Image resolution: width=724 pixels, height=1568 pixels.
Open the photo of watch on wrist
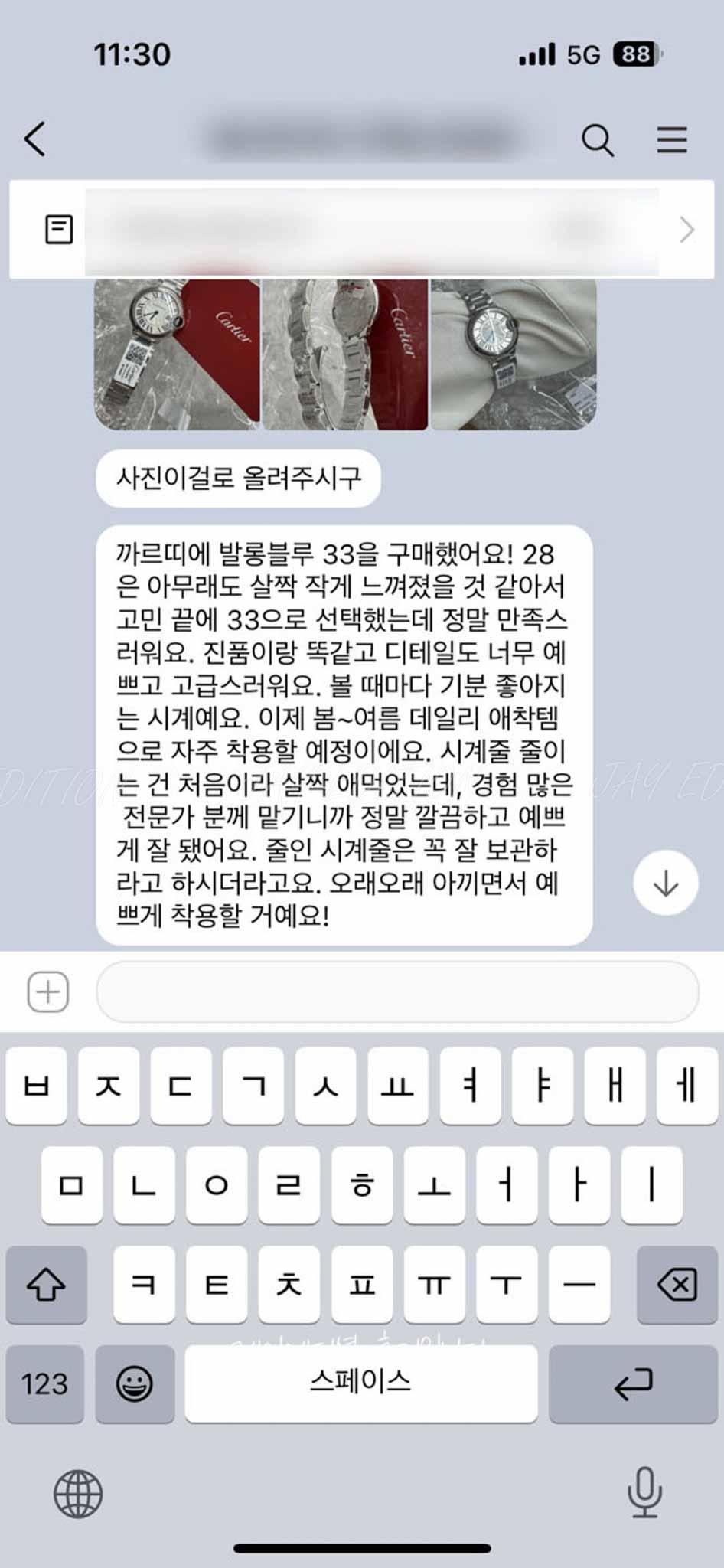pyautogui.click(x=514, y=354)
